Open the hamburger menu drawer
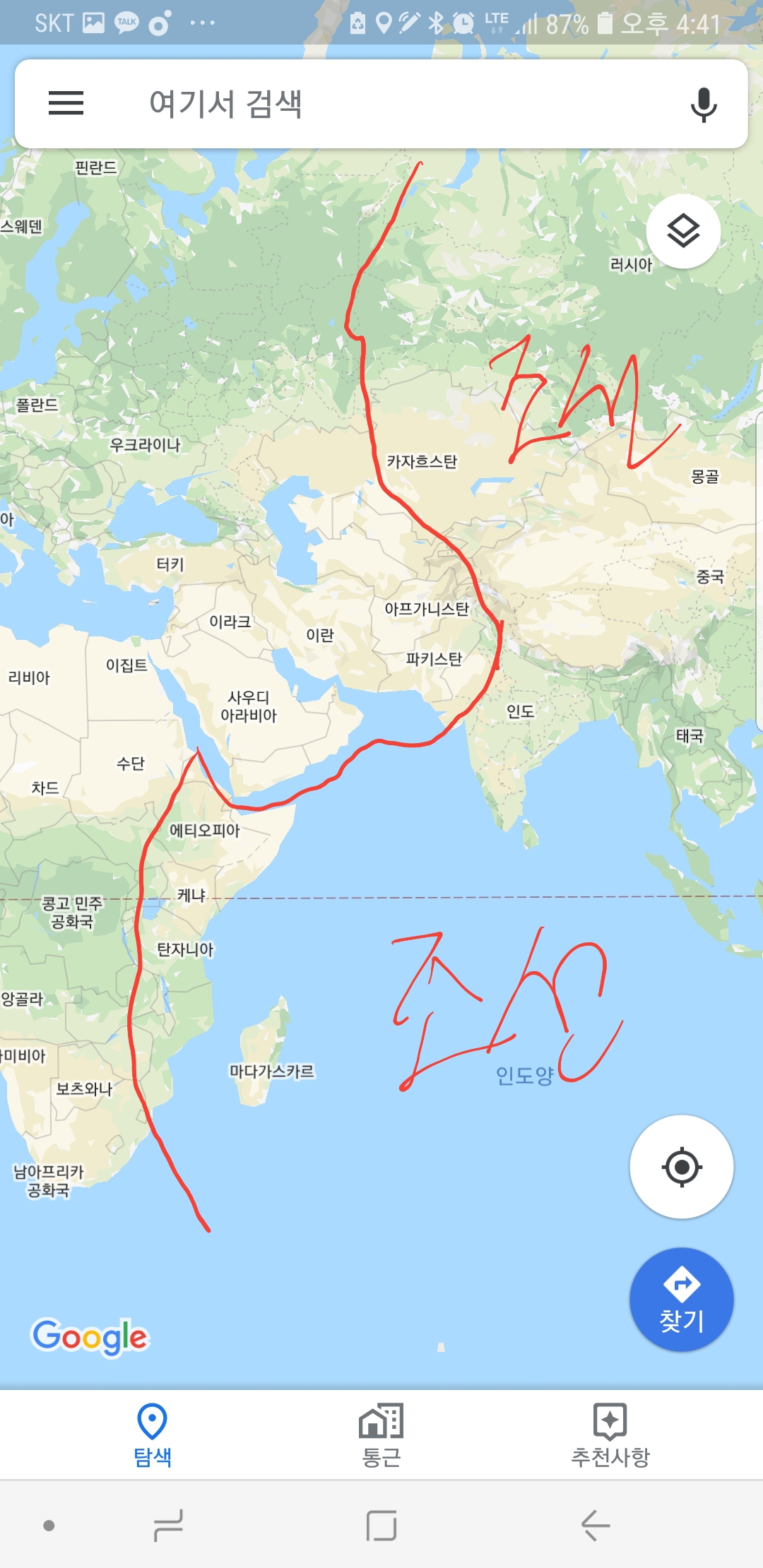The height and width of the screenshot is (1568, 763). point(66,103)
